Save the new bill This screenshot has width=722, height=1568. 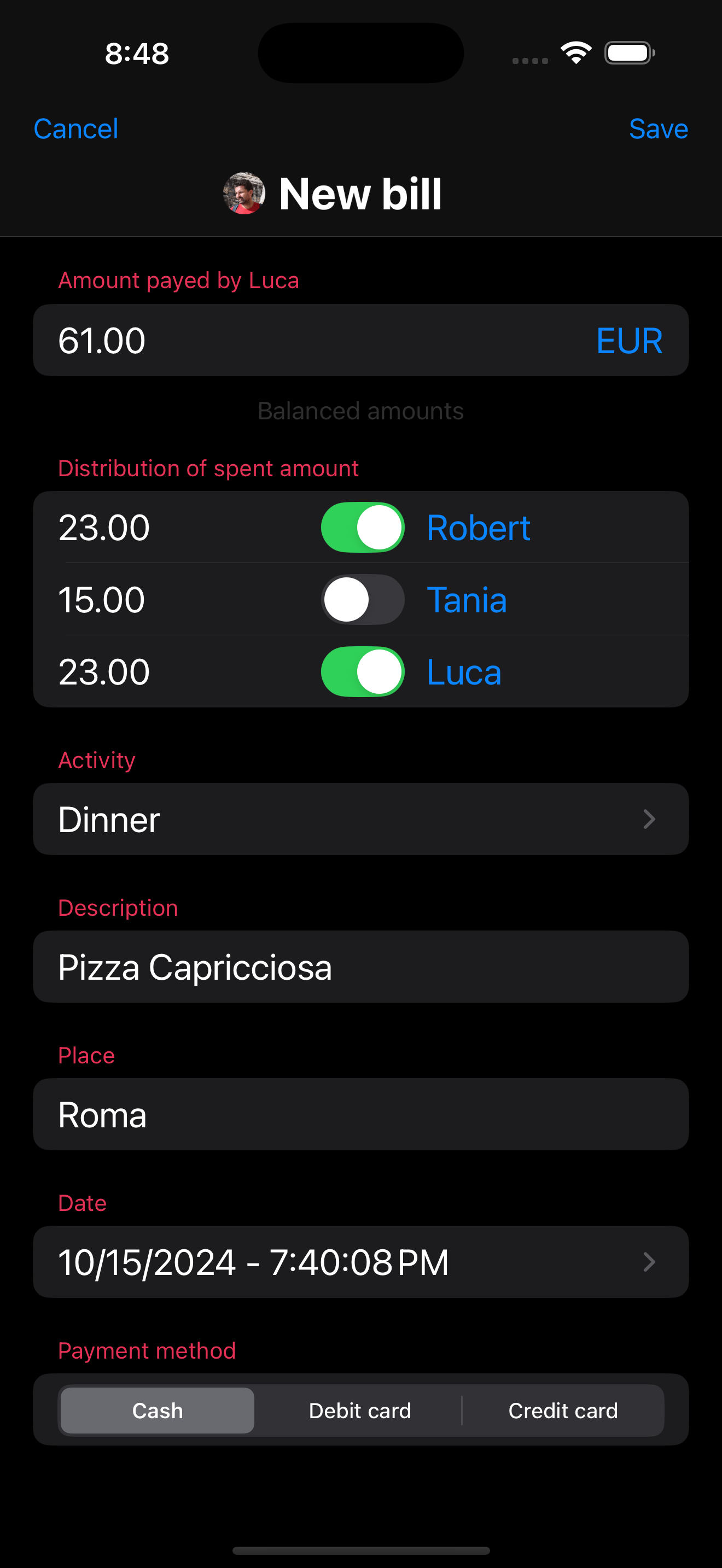(658, 129)
